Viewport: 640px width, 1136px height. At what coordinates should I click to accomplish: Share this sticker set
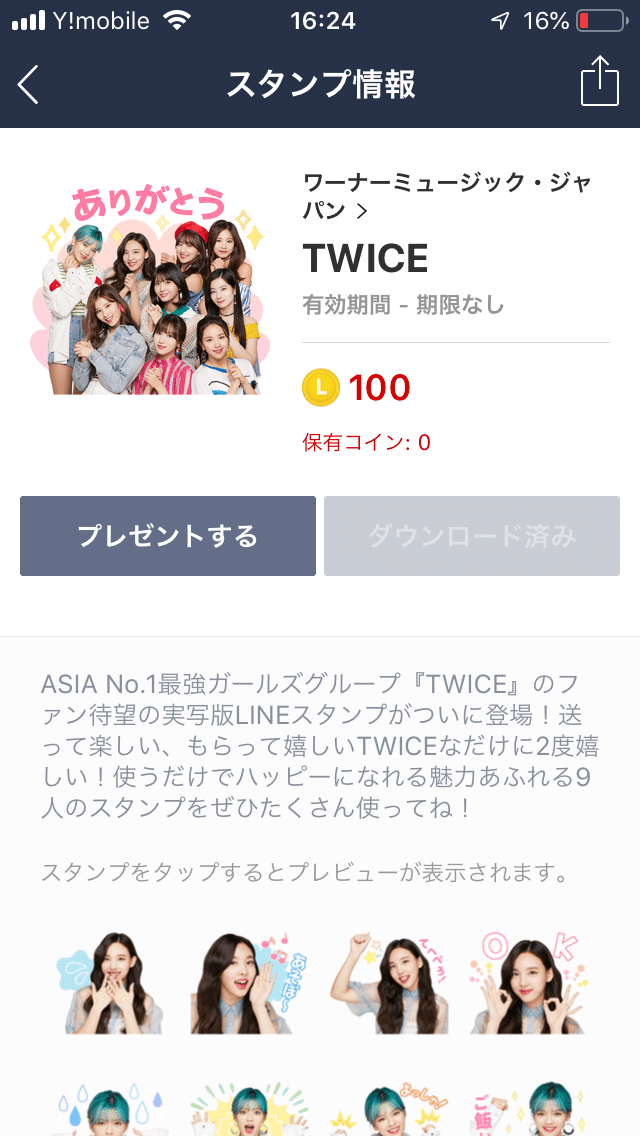coord(600,82)
